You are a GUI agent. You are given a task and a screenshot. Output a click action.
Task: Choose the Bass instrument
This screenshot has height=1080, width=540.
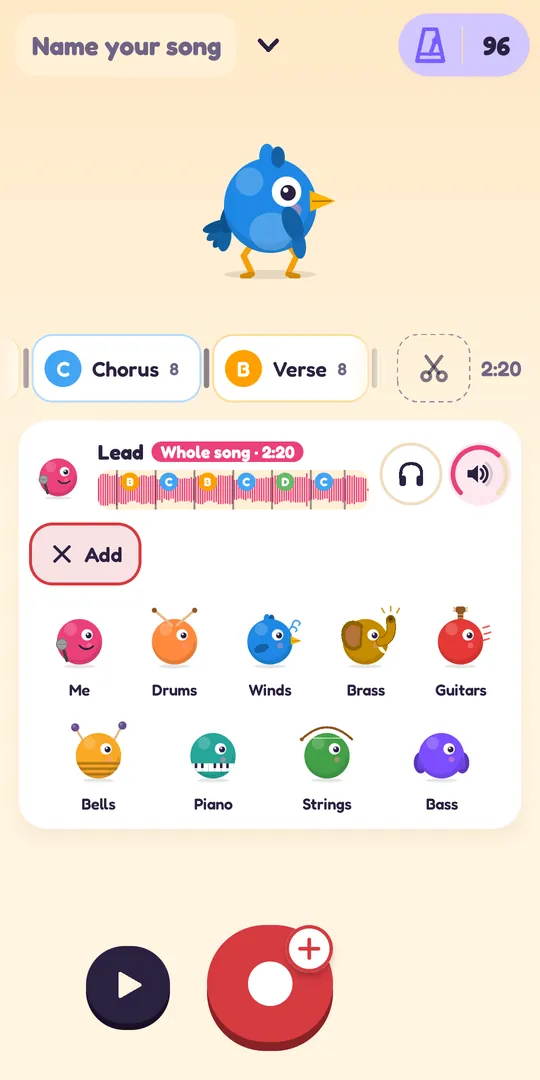click(x=442, y=766)
